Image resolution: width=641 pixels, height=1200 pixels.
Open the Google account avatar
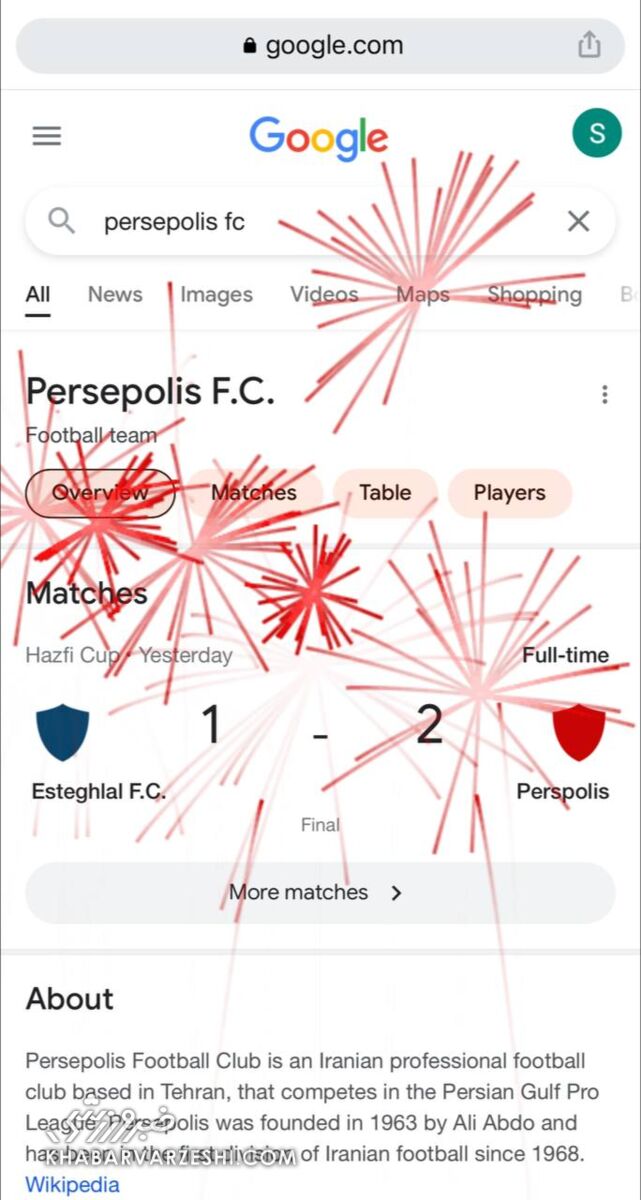(x=596, y=134)
